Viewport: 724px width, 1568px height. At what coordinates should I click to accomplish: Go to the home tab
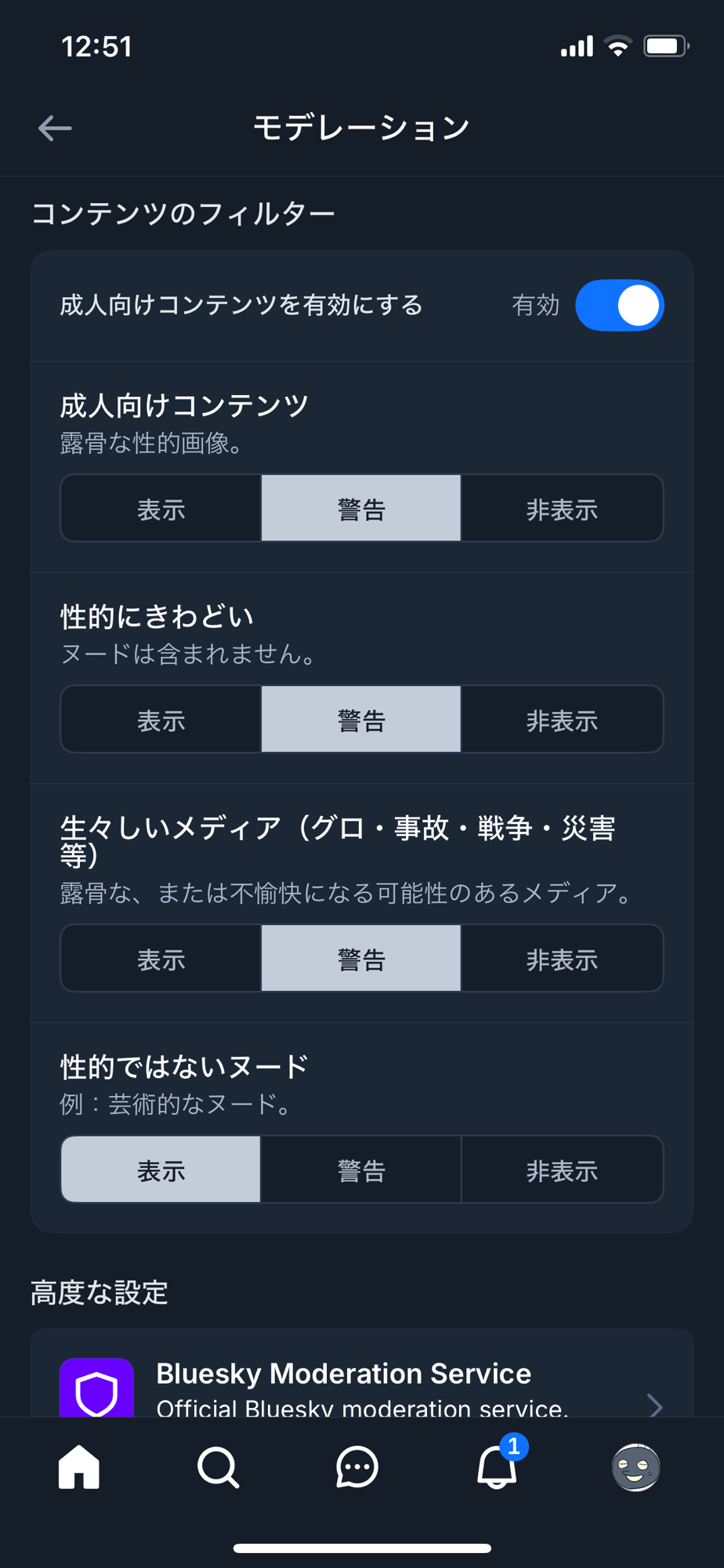[79, 1467]
